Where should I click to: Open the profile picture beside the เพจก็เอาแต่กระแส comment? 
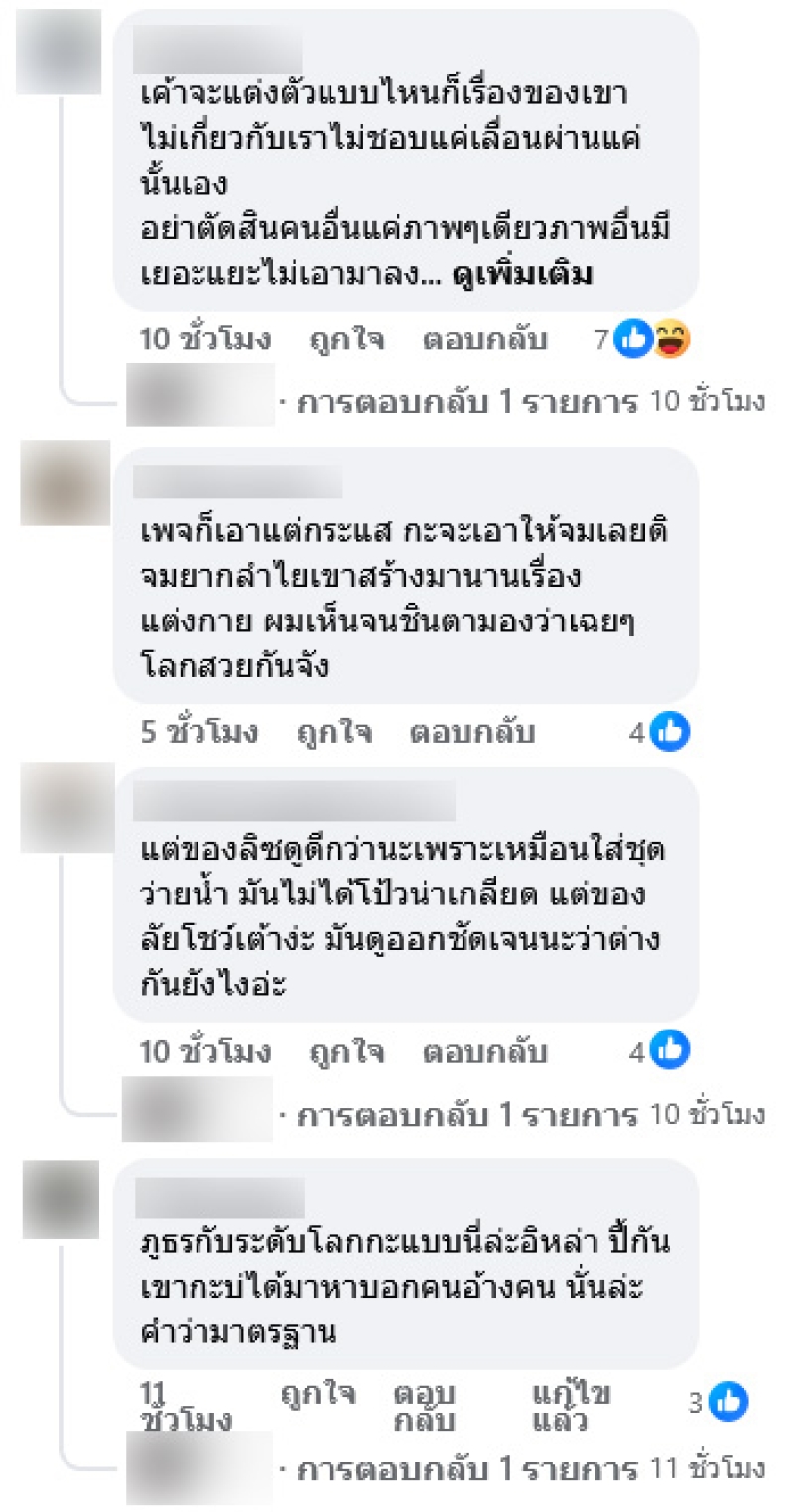pos(66,485)
